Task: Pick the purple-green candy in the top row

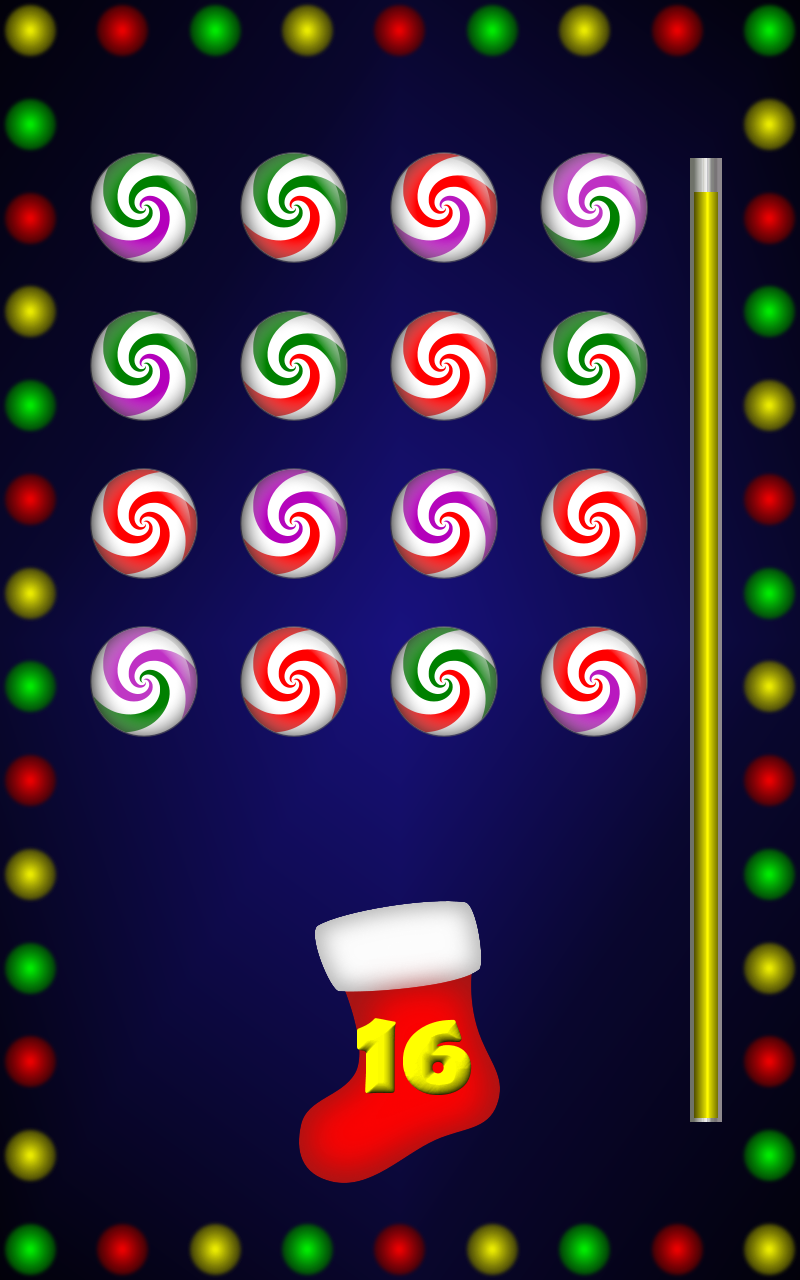Action: pyautogui.click(x=594, y=207)
